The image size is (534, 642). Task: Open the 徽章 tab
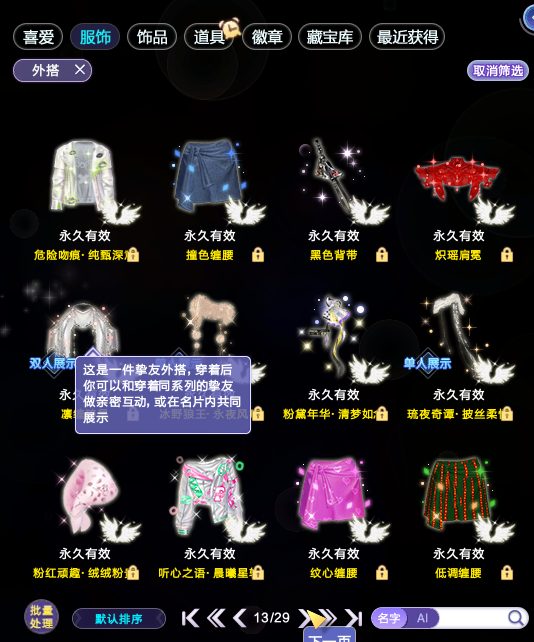(267, 37)
